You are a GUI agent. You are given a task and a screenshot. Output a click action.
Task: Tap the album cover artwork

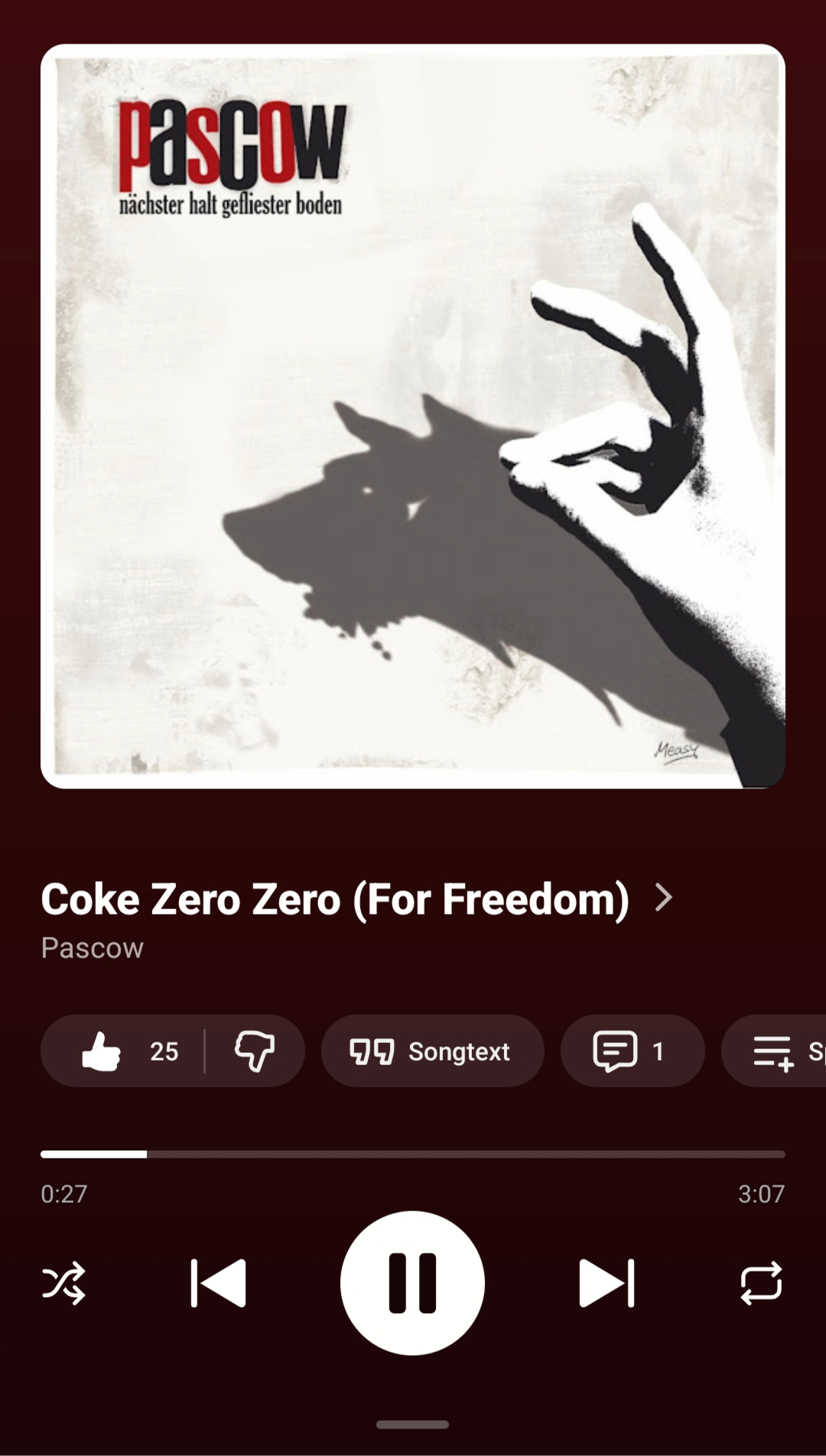413,416
